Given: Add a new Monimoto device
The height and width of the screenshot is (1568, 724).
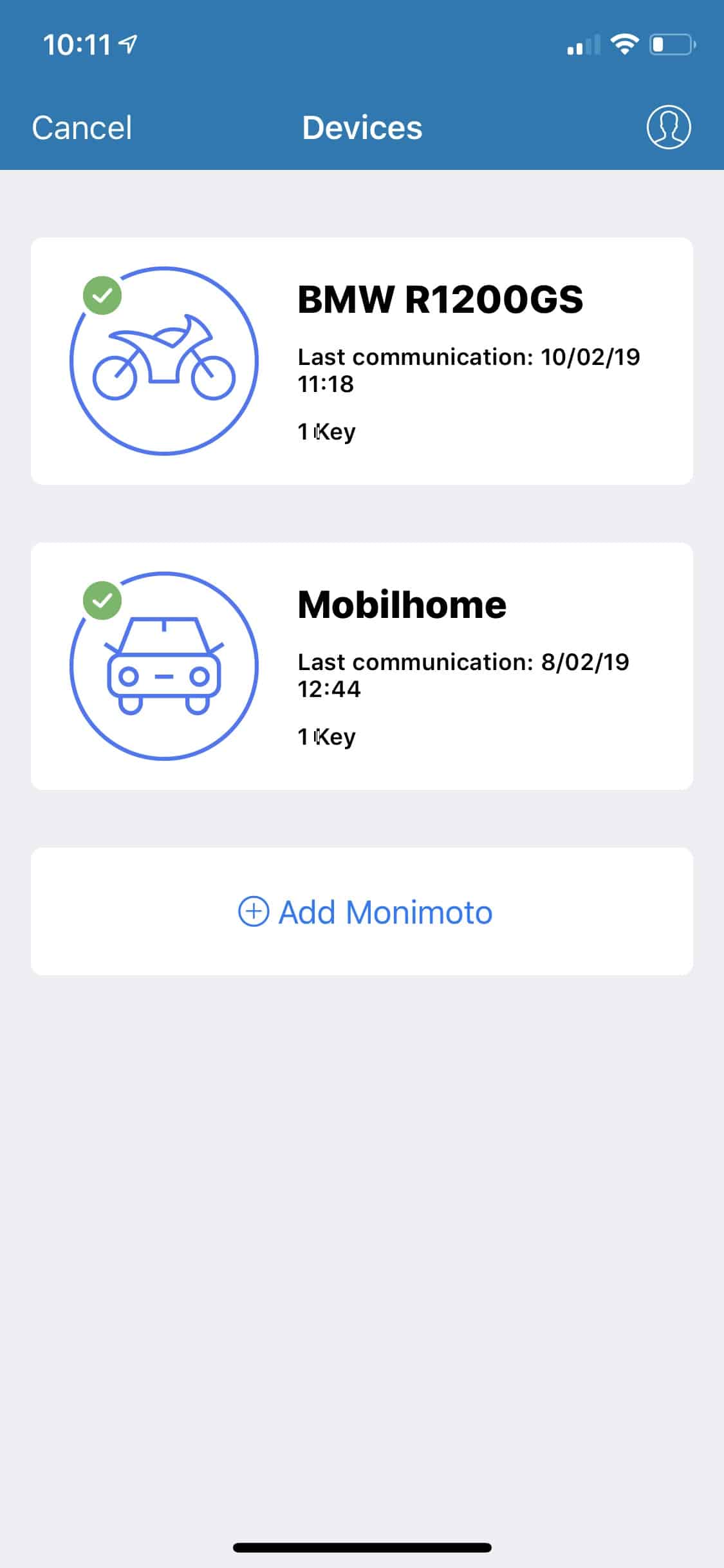Looking at the screenshot, I should (362, 911).
